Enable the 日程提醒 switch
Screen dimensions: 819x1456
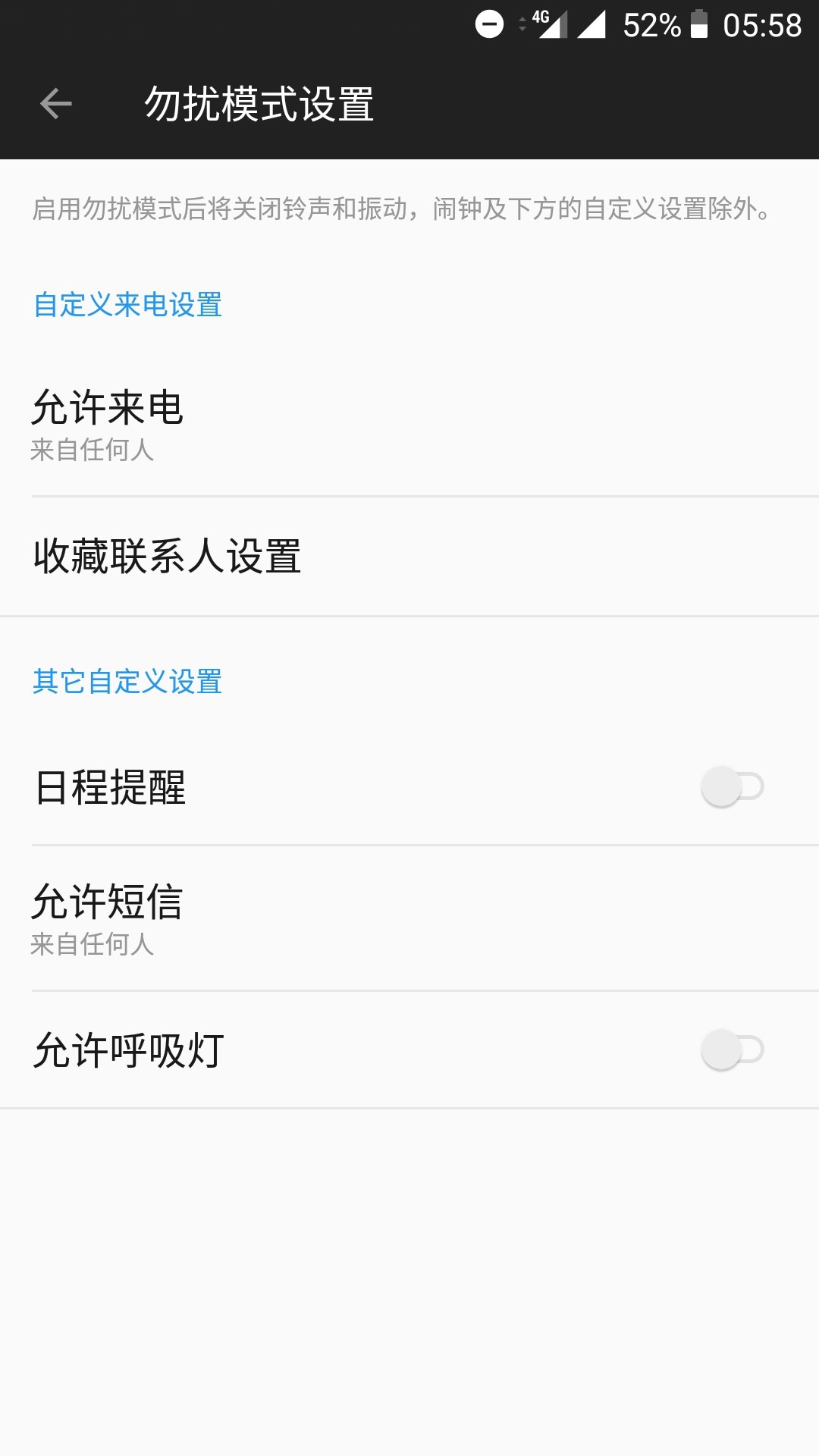click(x=731, y=786)
